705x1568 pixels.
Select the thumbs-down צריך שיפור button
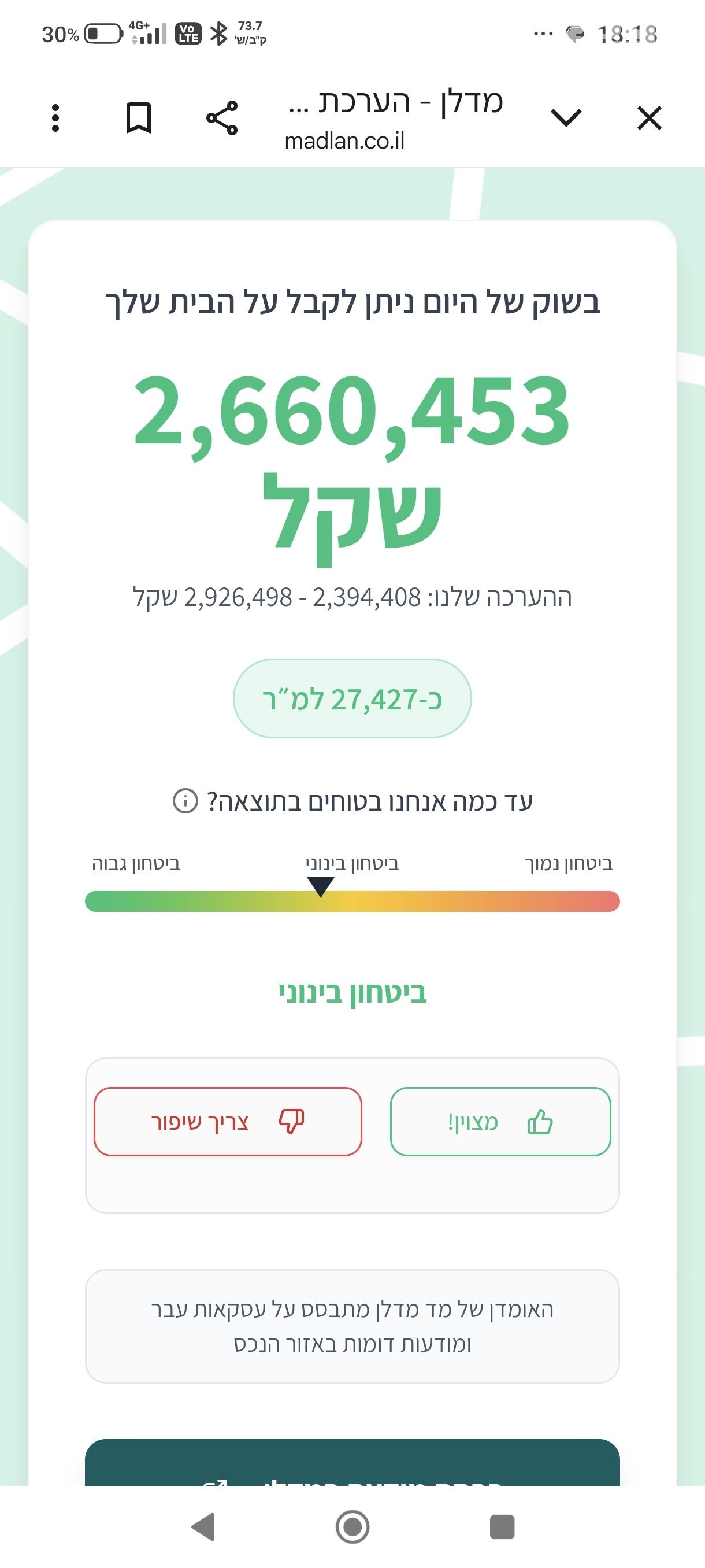(228, 1121)
